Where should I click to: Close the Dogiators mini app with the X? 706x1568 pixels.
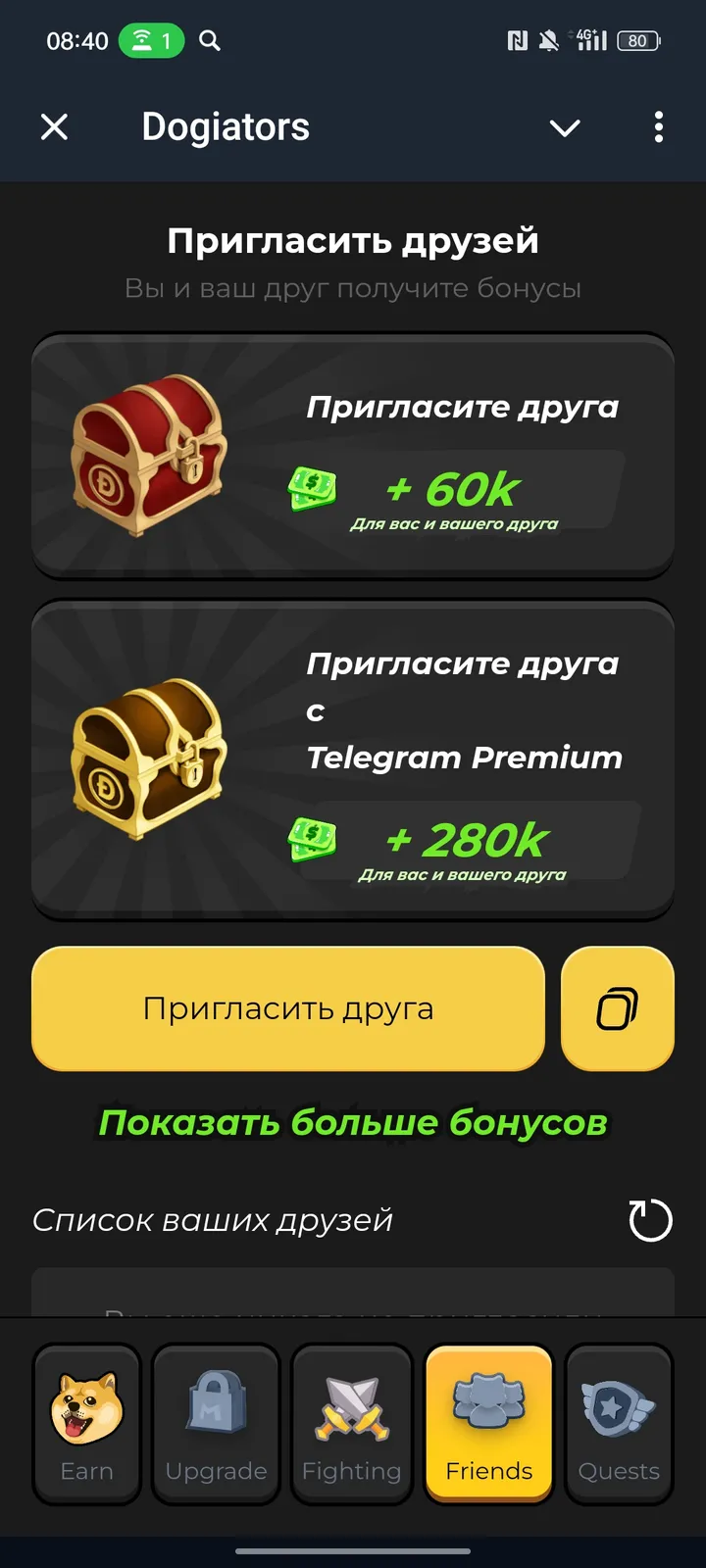(x=54, y=126)
